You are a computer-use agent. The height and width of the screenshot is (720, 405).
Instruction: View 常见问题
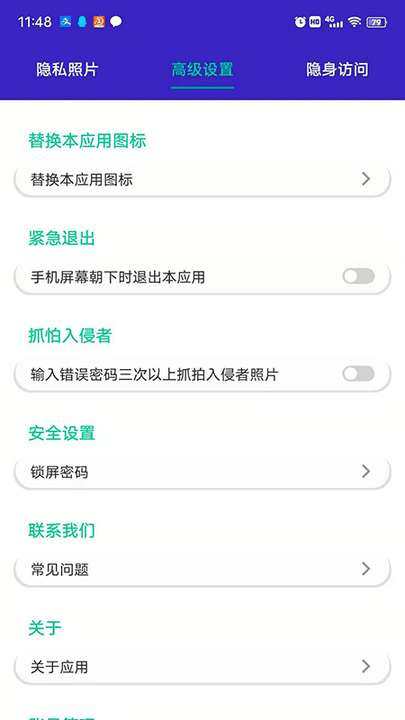tap(202, 569)
